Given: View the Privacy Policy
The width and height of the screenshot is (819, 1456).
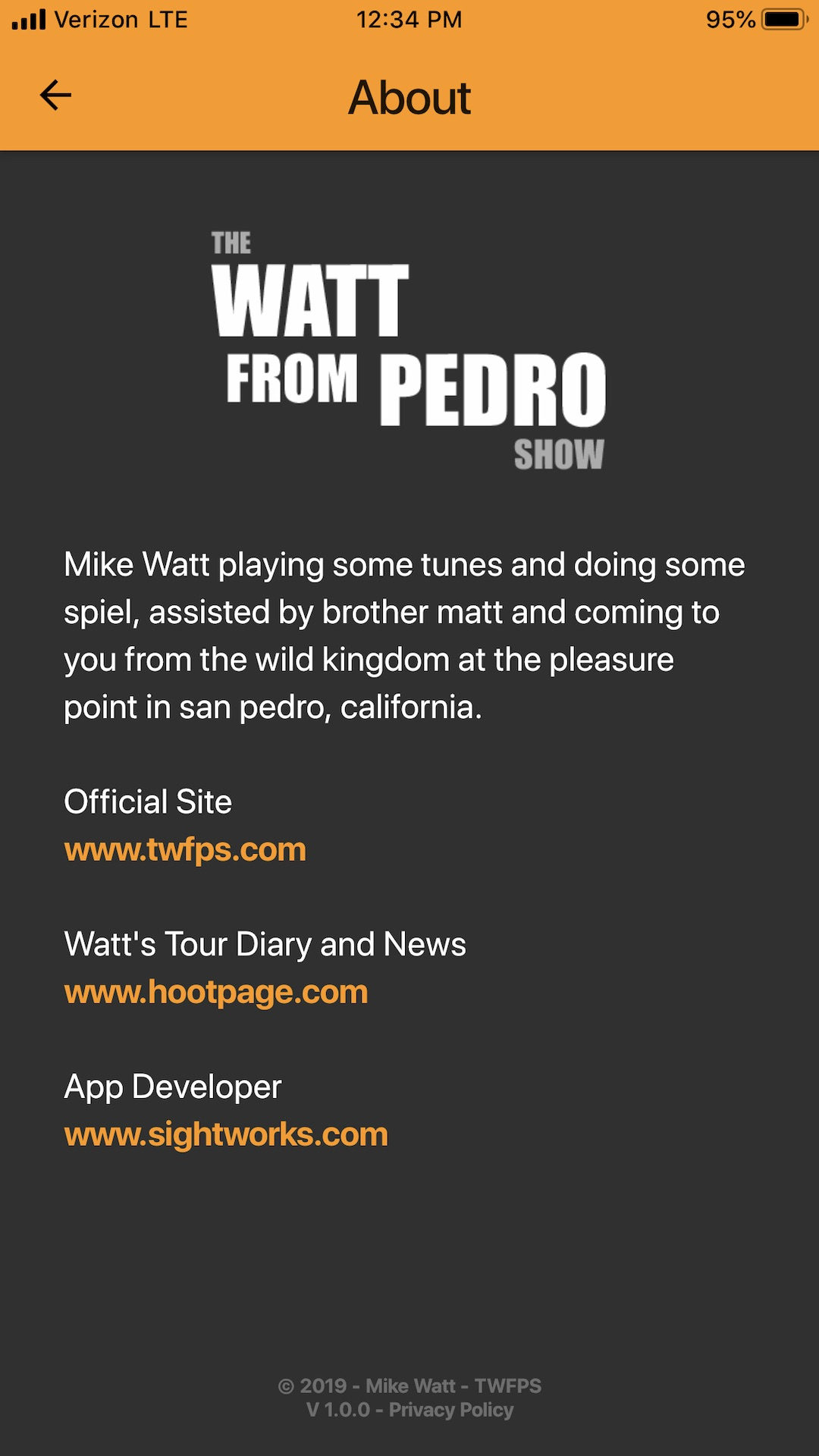Looking at the screenshot, I should (x=451, y=1410).
